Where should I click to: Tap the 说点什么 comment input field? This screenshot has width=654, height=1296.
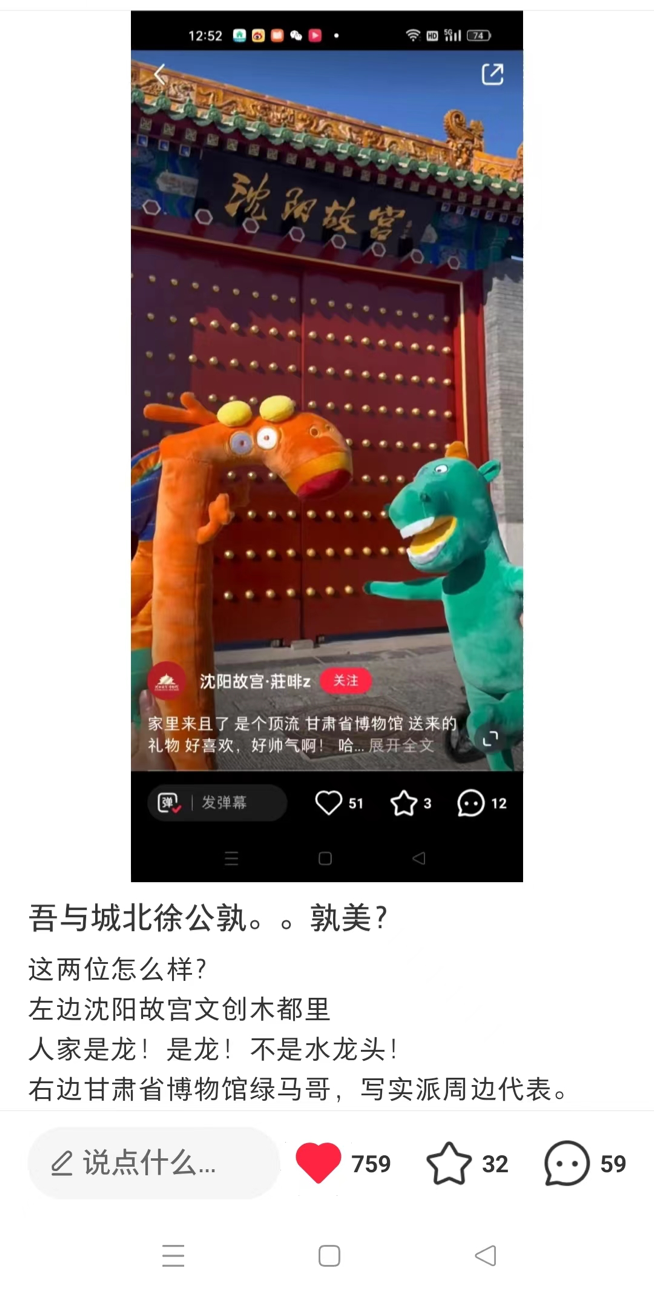152,1163
